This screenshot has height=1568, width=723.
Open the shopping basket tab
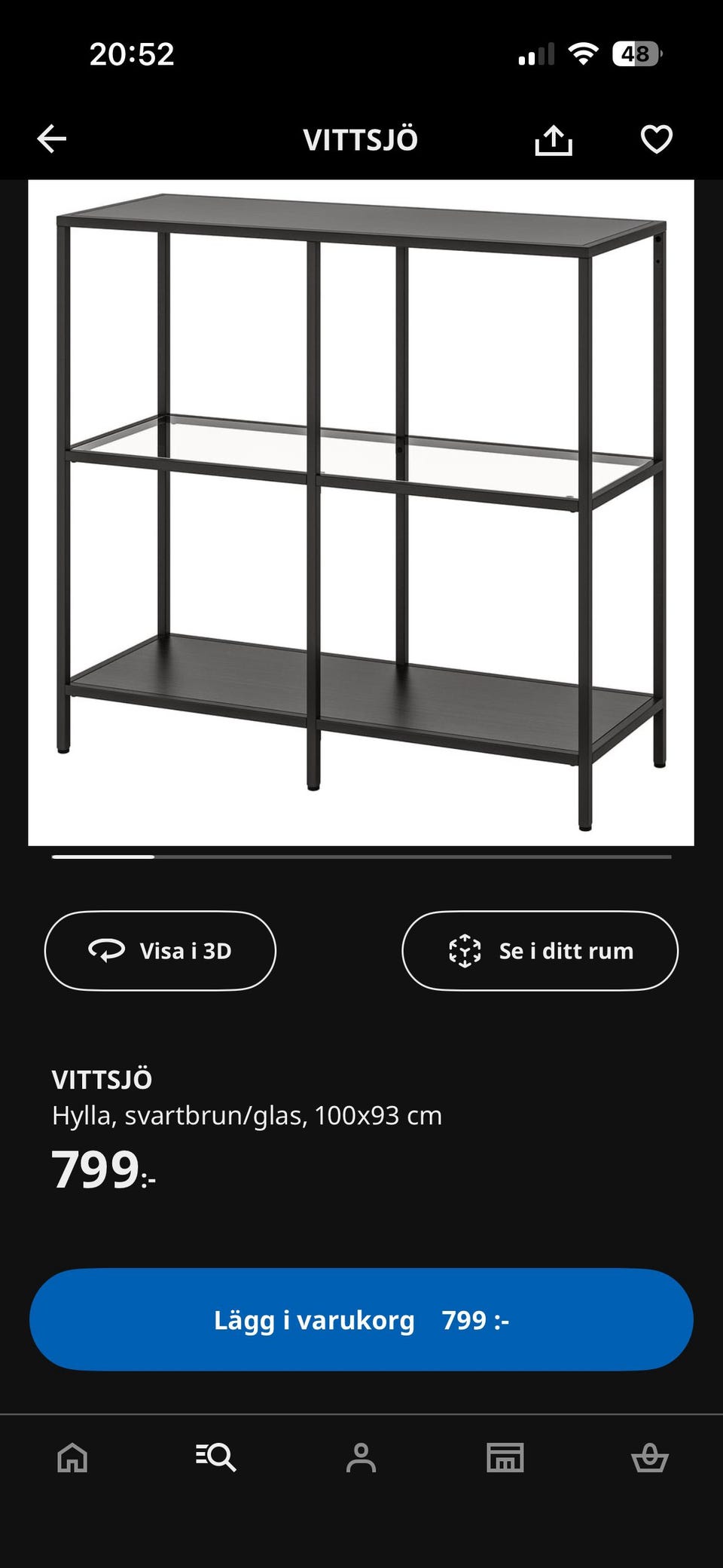(x=649, y=1458)
